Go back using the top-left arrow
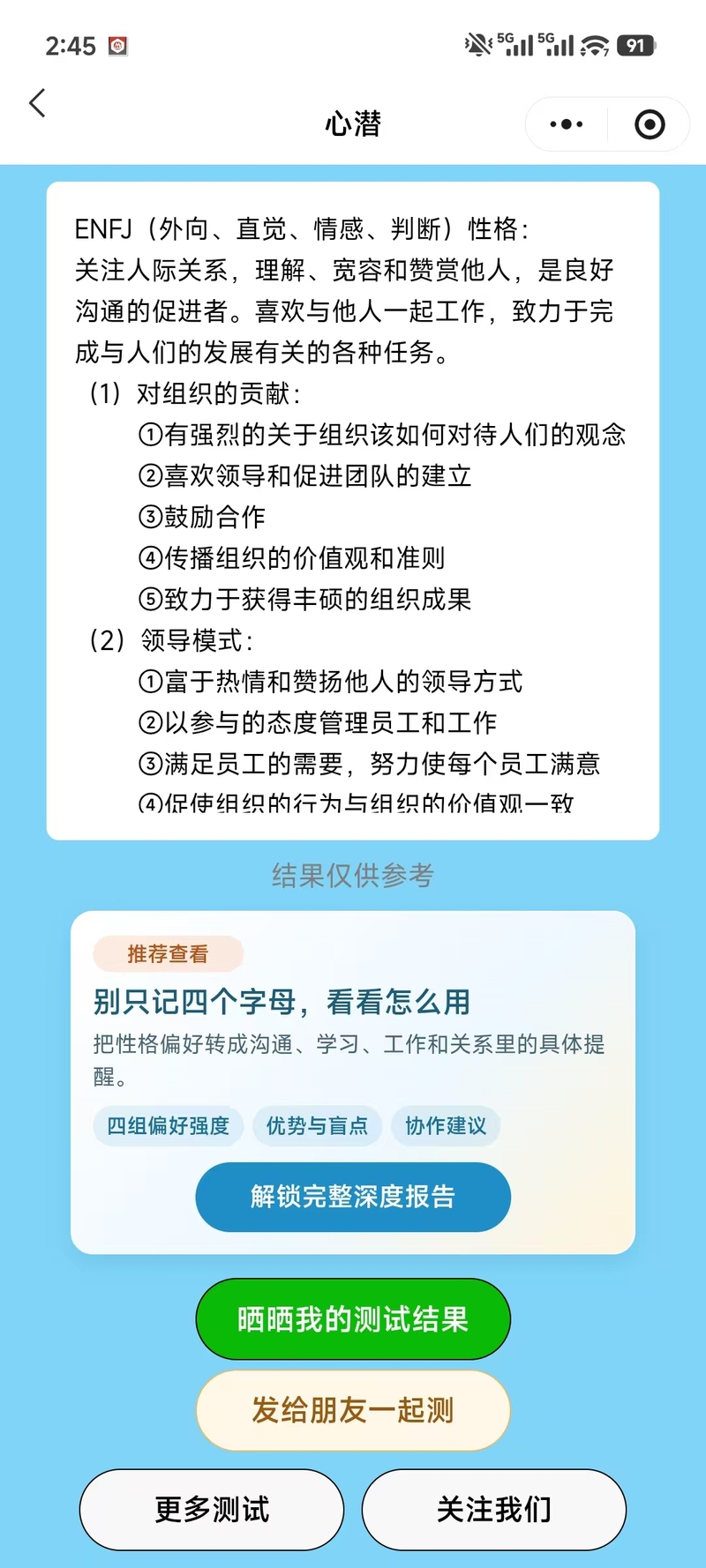This screenshot has height=1568, width=706. (37, 103)
